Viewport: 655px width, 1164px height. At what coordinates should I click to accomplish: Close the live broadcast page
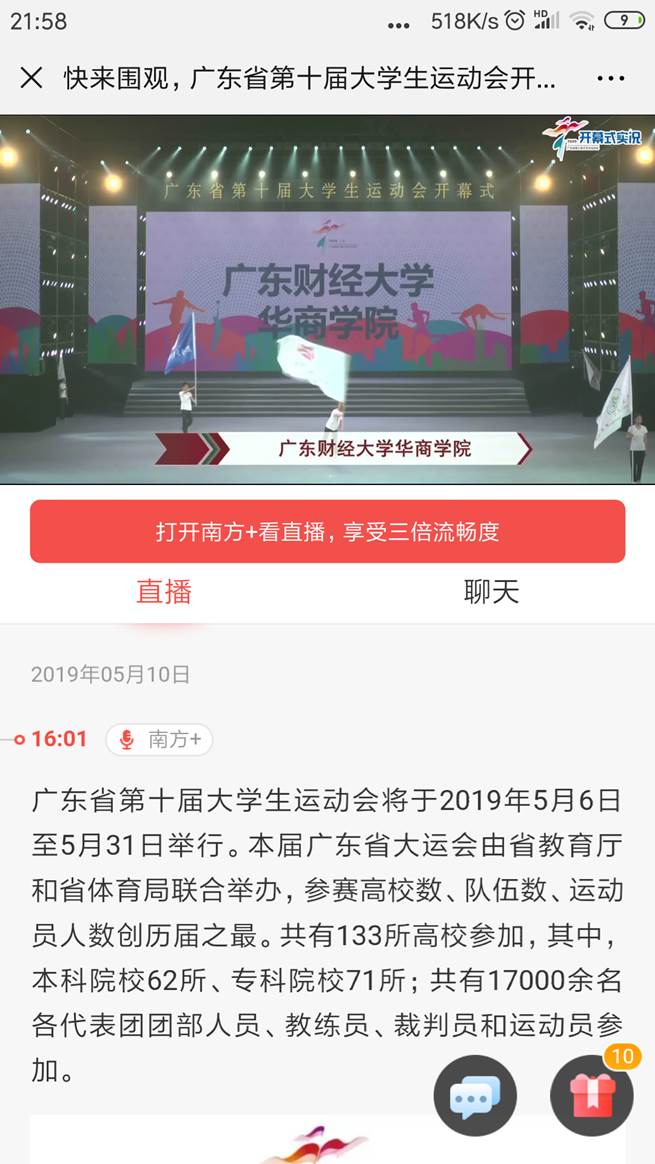31,78
